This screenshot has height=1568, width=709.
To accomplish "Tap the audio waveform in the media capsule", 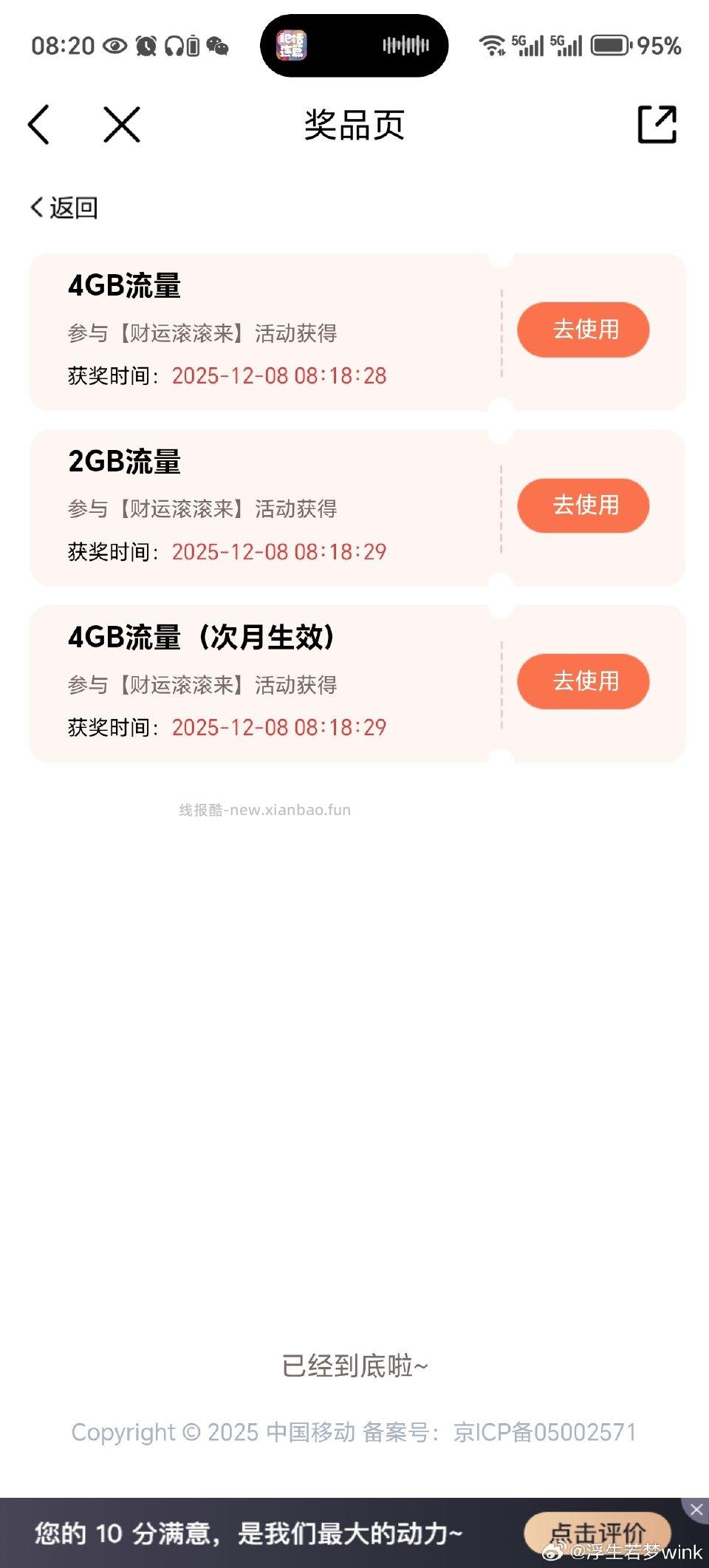I will [405, 45].
